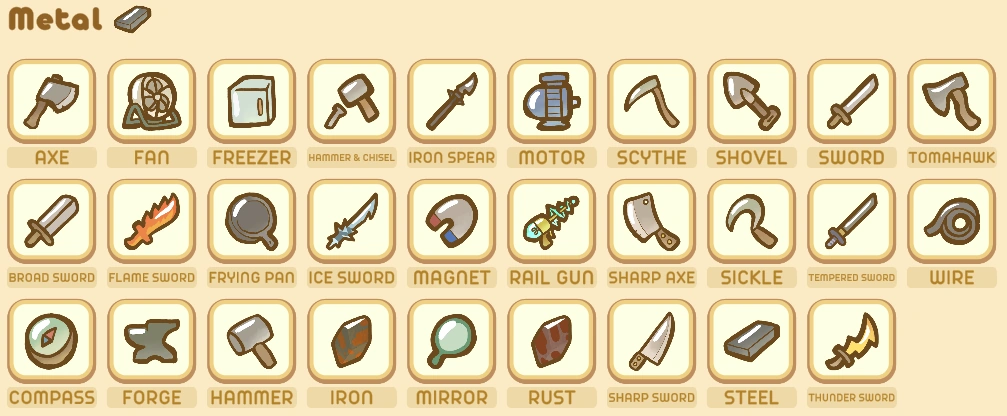
Task: Select the Scythe item
Action: pyautogui.click(x=651, y=102)
